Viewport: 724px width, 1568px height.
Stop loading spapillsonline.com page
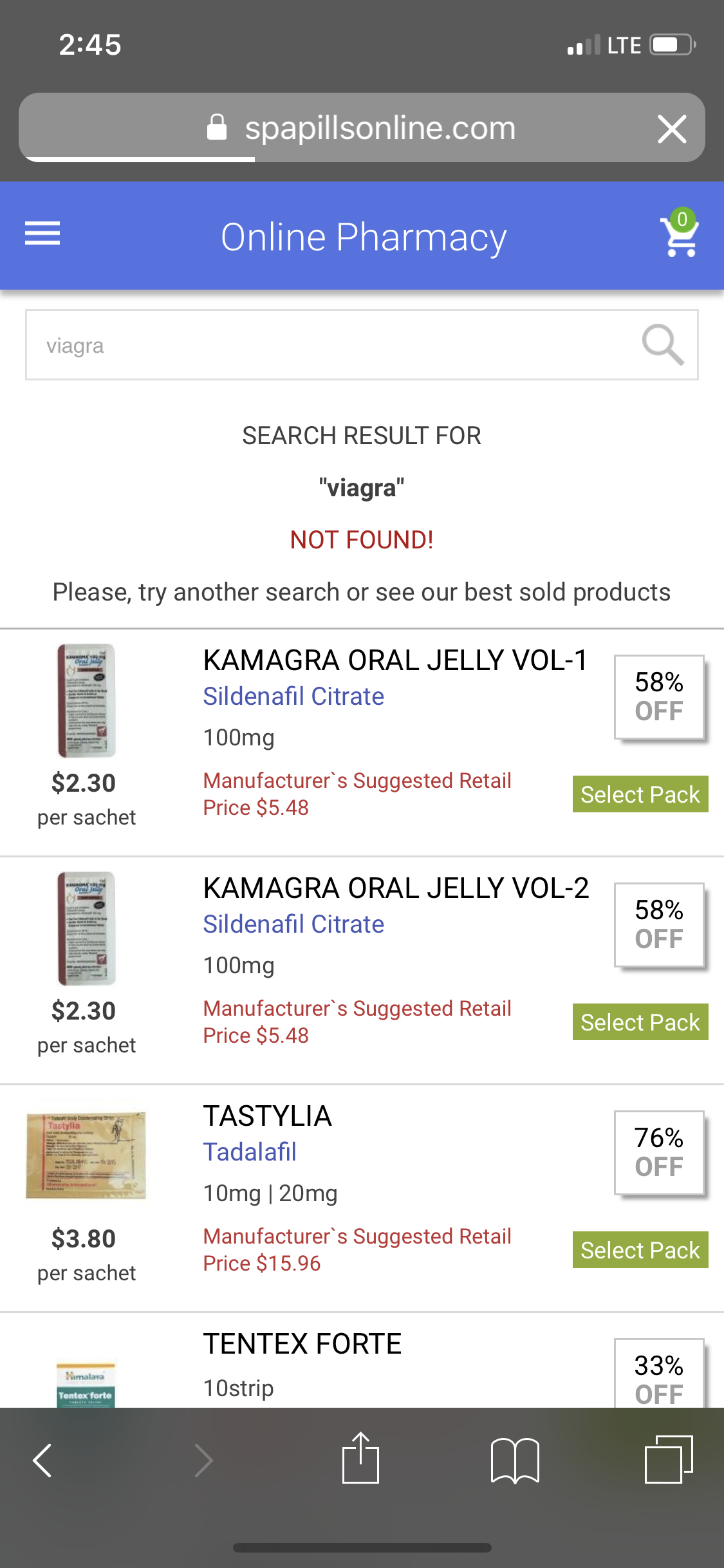[x=672, y=129]
